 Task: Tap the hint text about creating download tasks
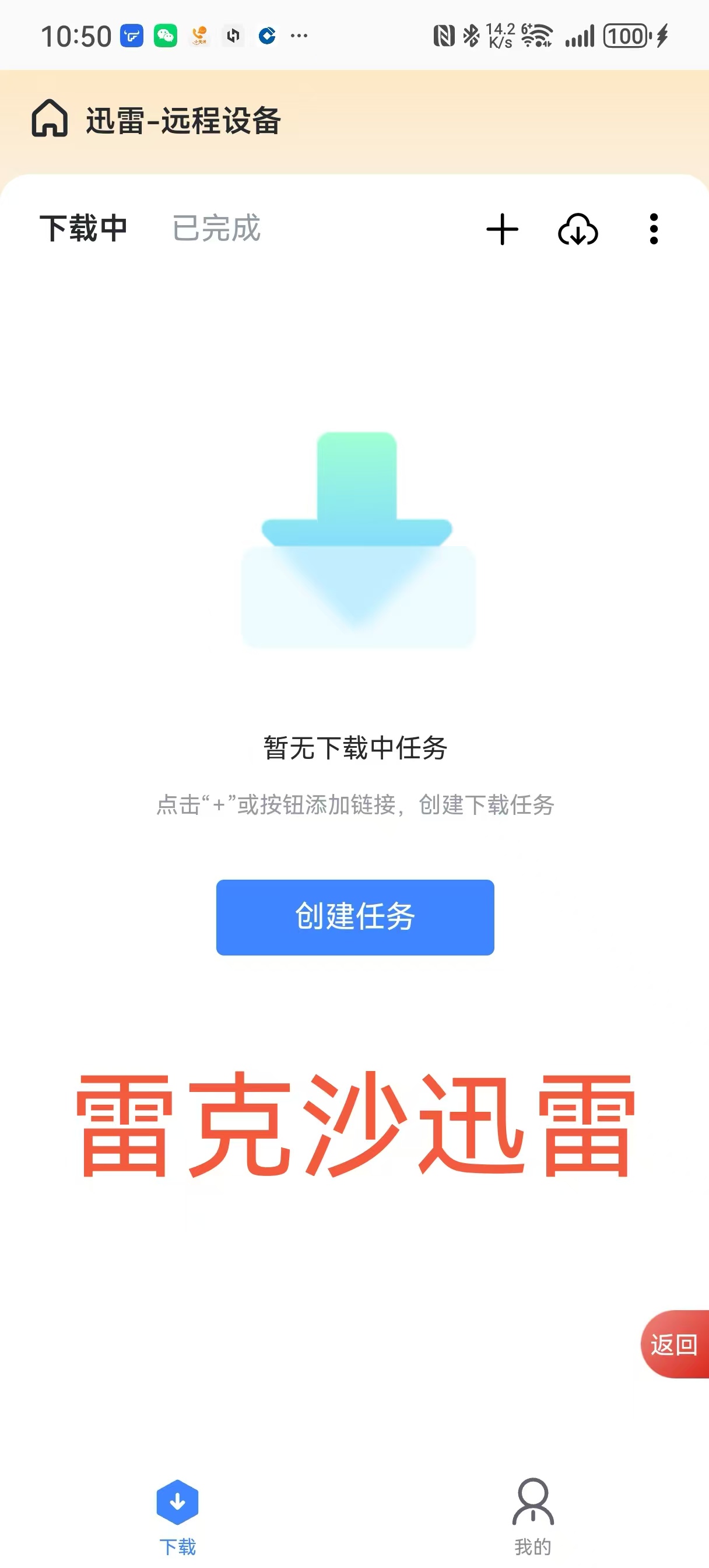click(355, 804)
